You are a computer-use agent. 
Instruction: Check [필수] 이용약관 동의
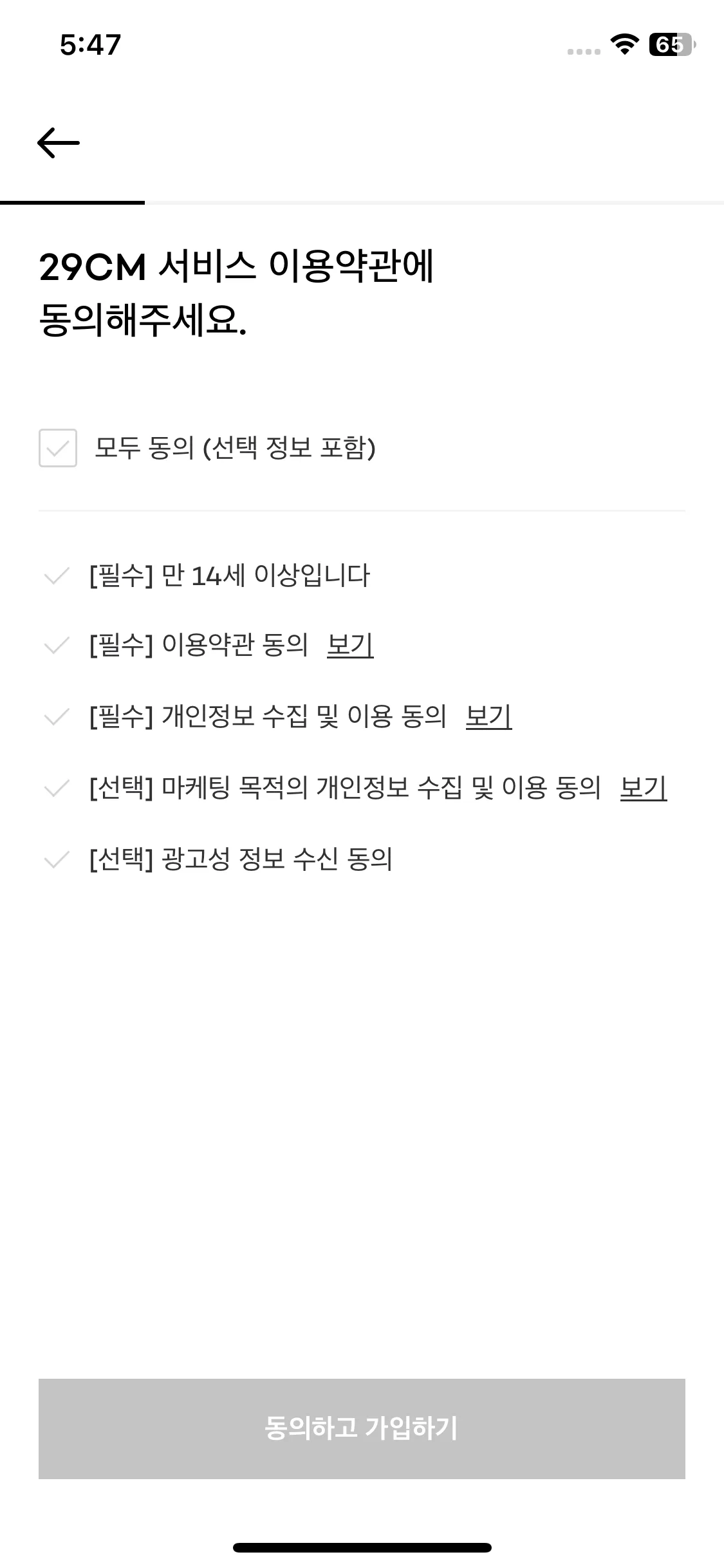(x=57, y=646)
